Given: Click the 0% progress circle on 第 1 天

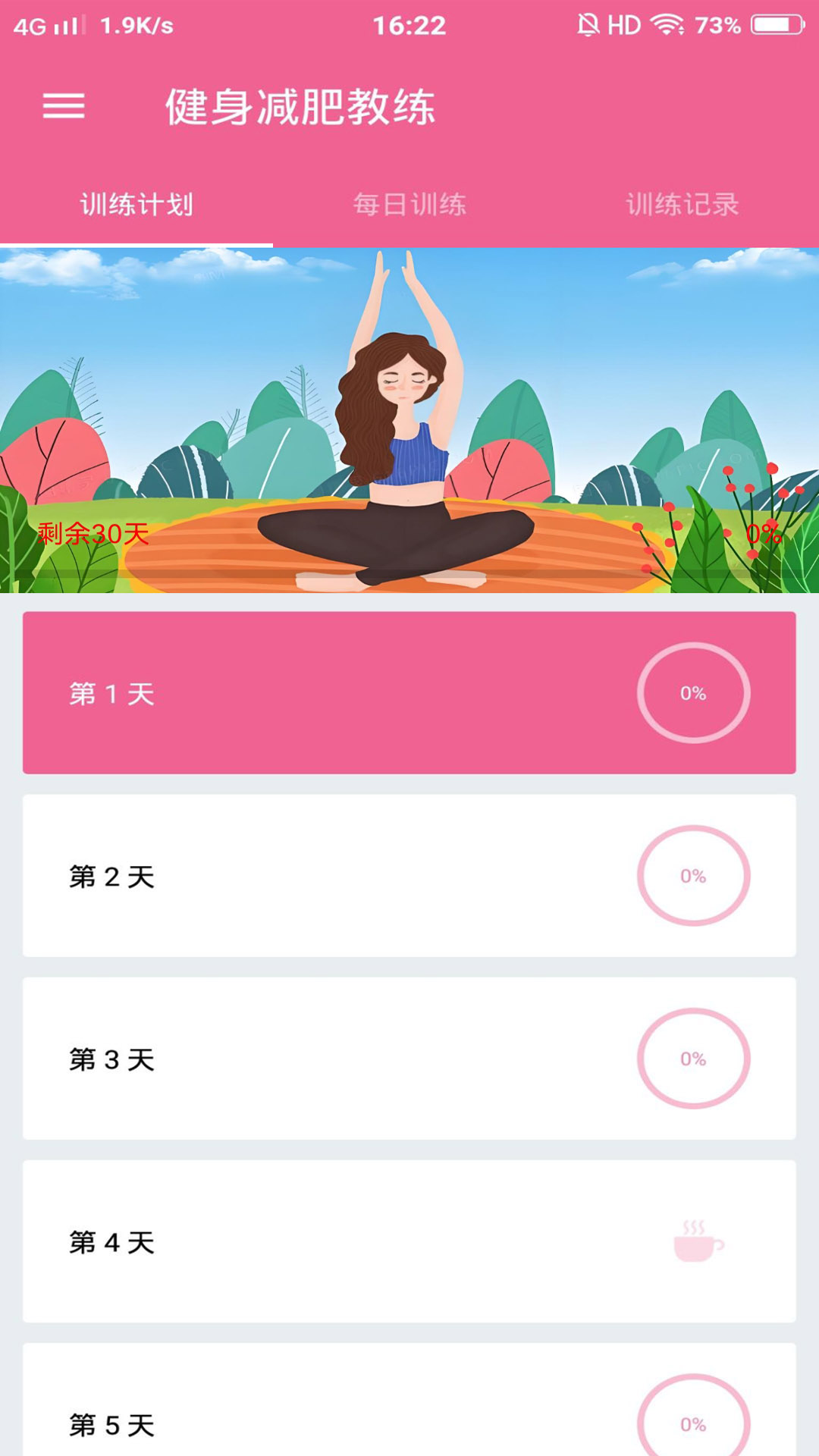Looking at the screenshot, I should (692, 692).
